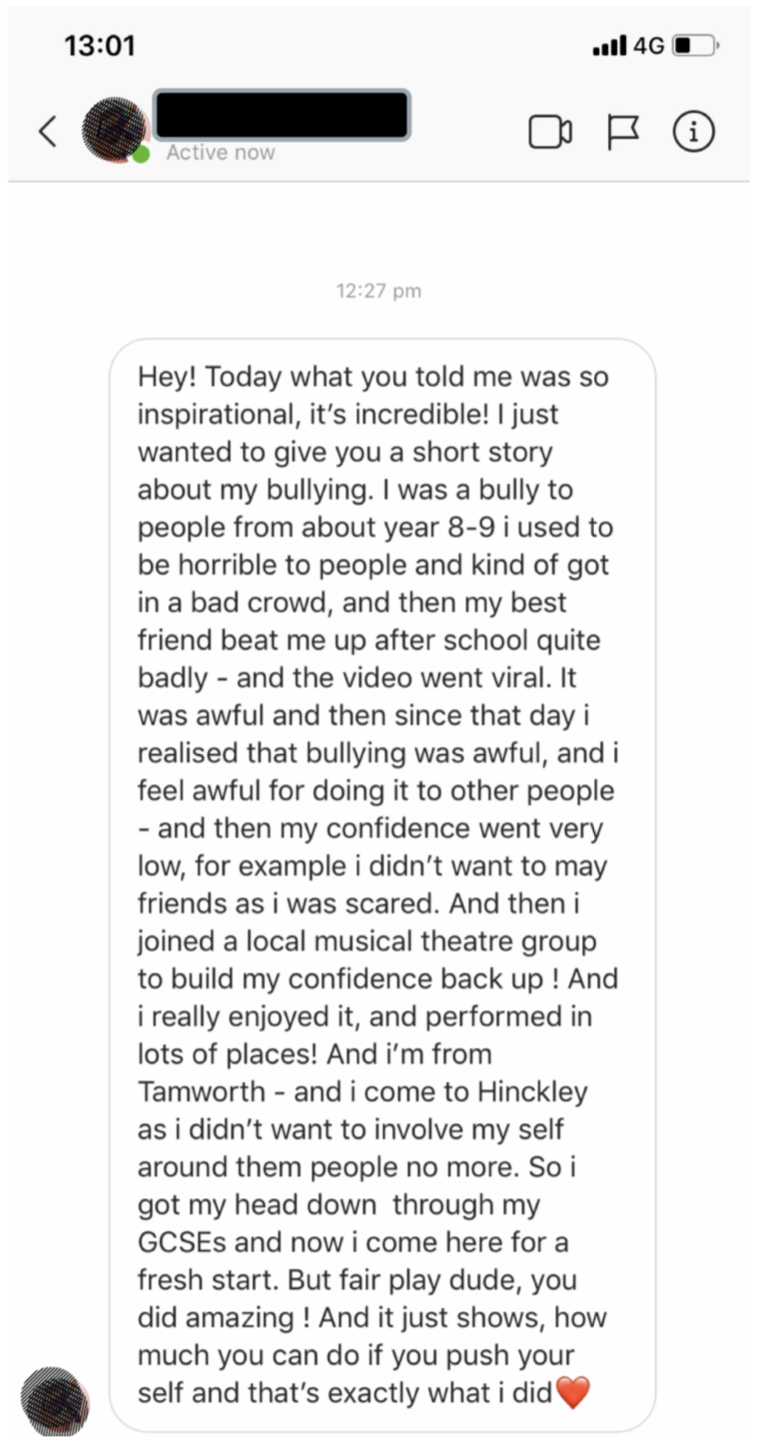Open the conversation info details
The height and width of the screenshot is (1448, 764).
coord(694,131)
